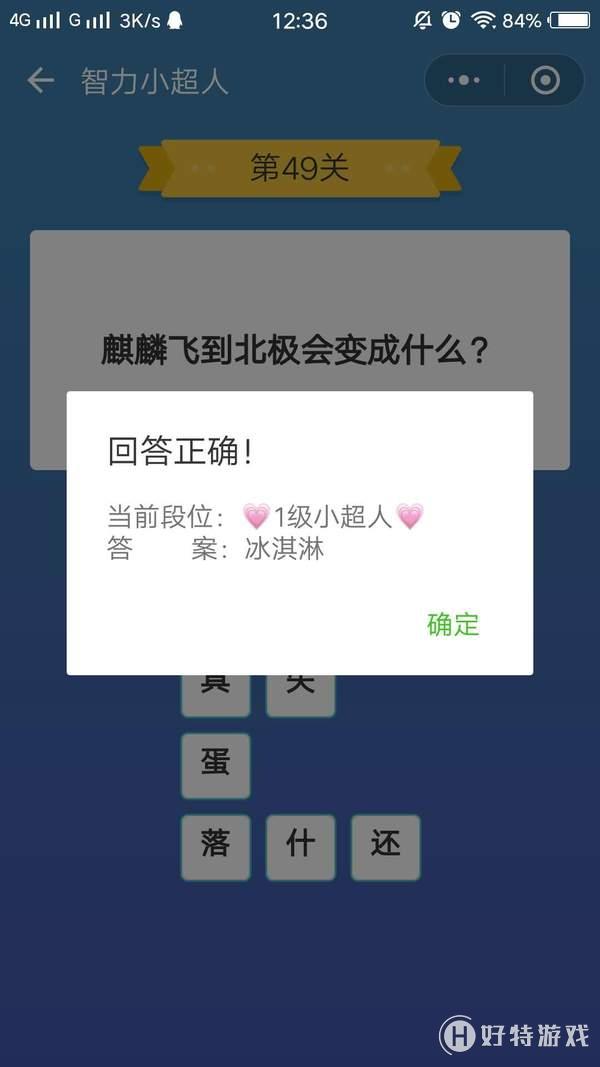Image resolution: width=600 pixels, height=1067 pixels.
Task: Select the character tile 蛋
Action: point(215,765)
